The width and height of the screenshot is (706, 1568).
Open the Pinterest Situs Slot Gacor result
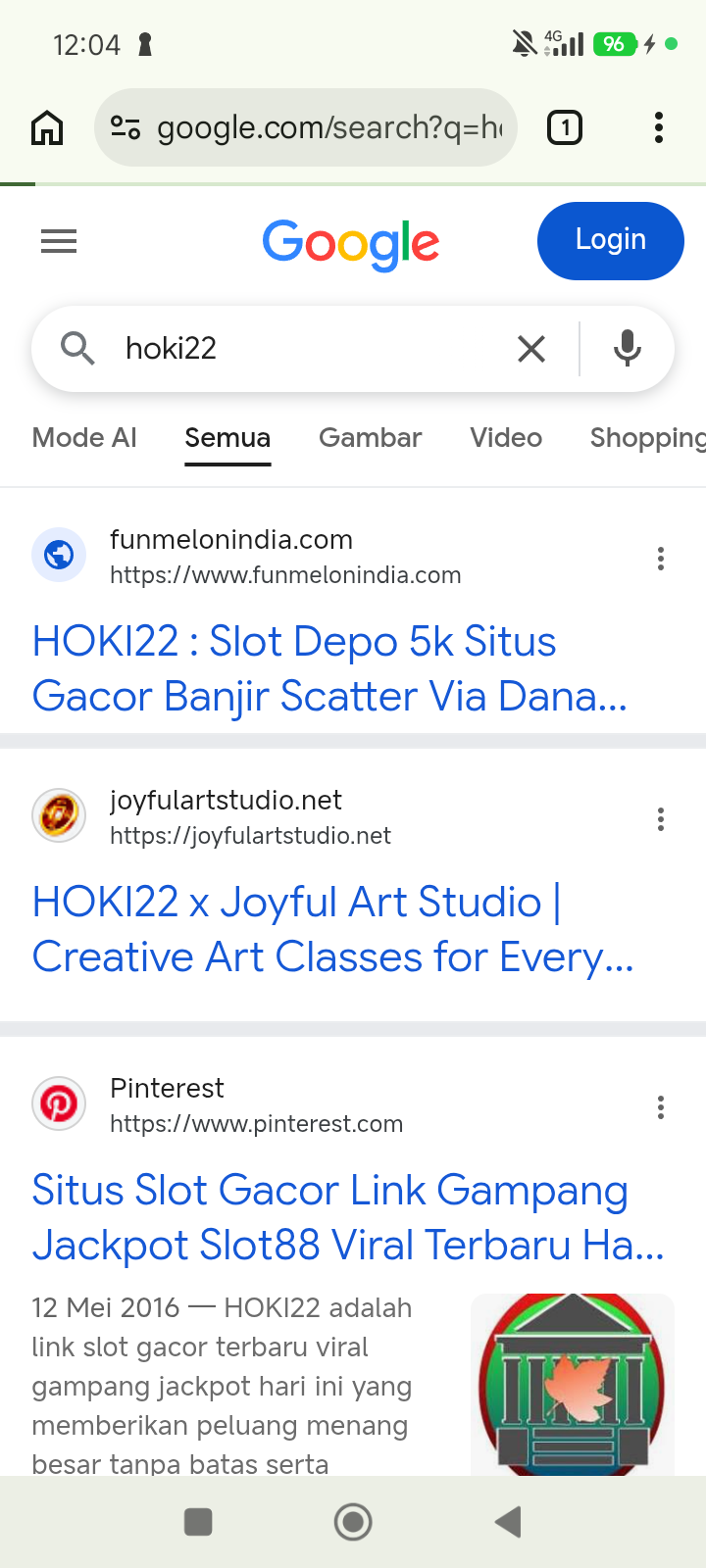pyautogui.click(x=348, y=1217)
